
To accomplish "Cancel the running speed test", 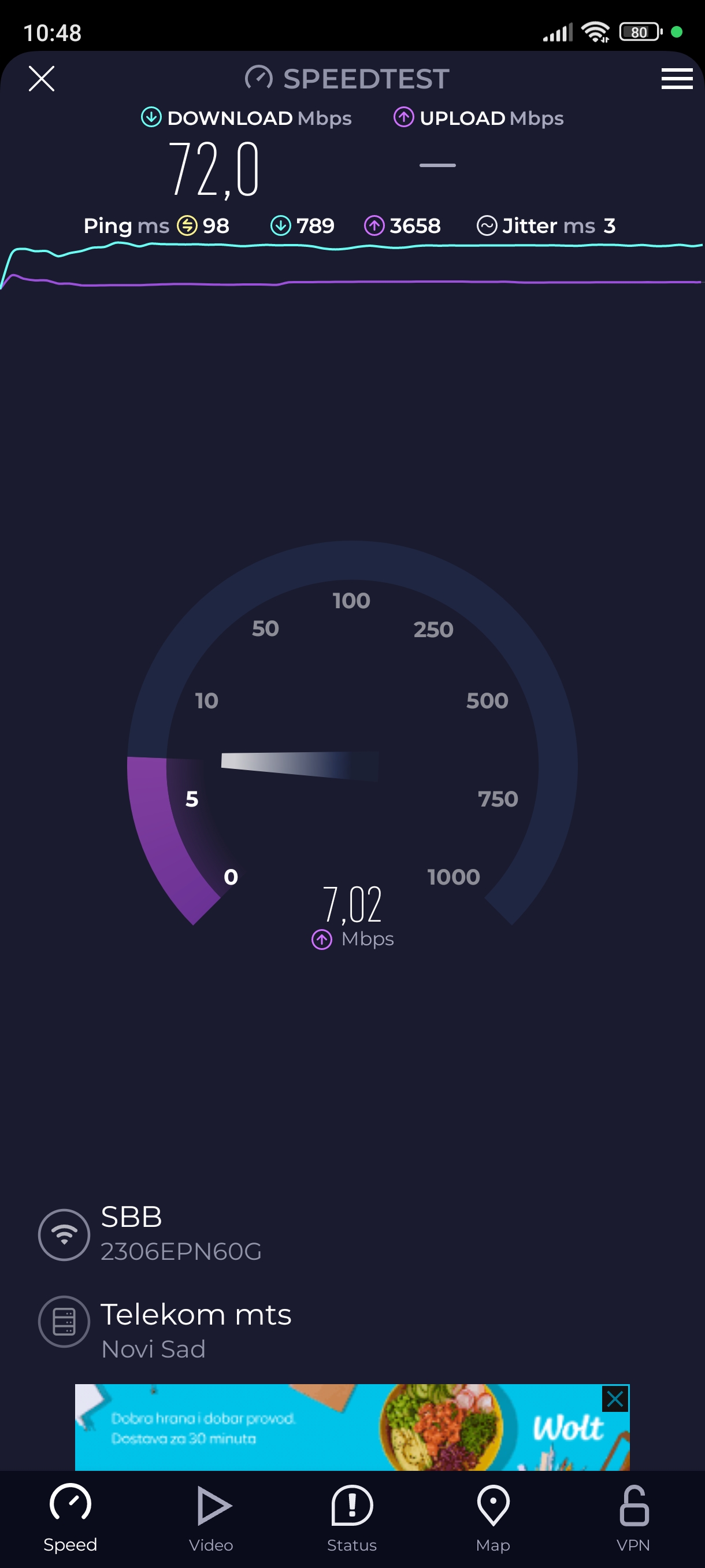I will click(42, 79).
